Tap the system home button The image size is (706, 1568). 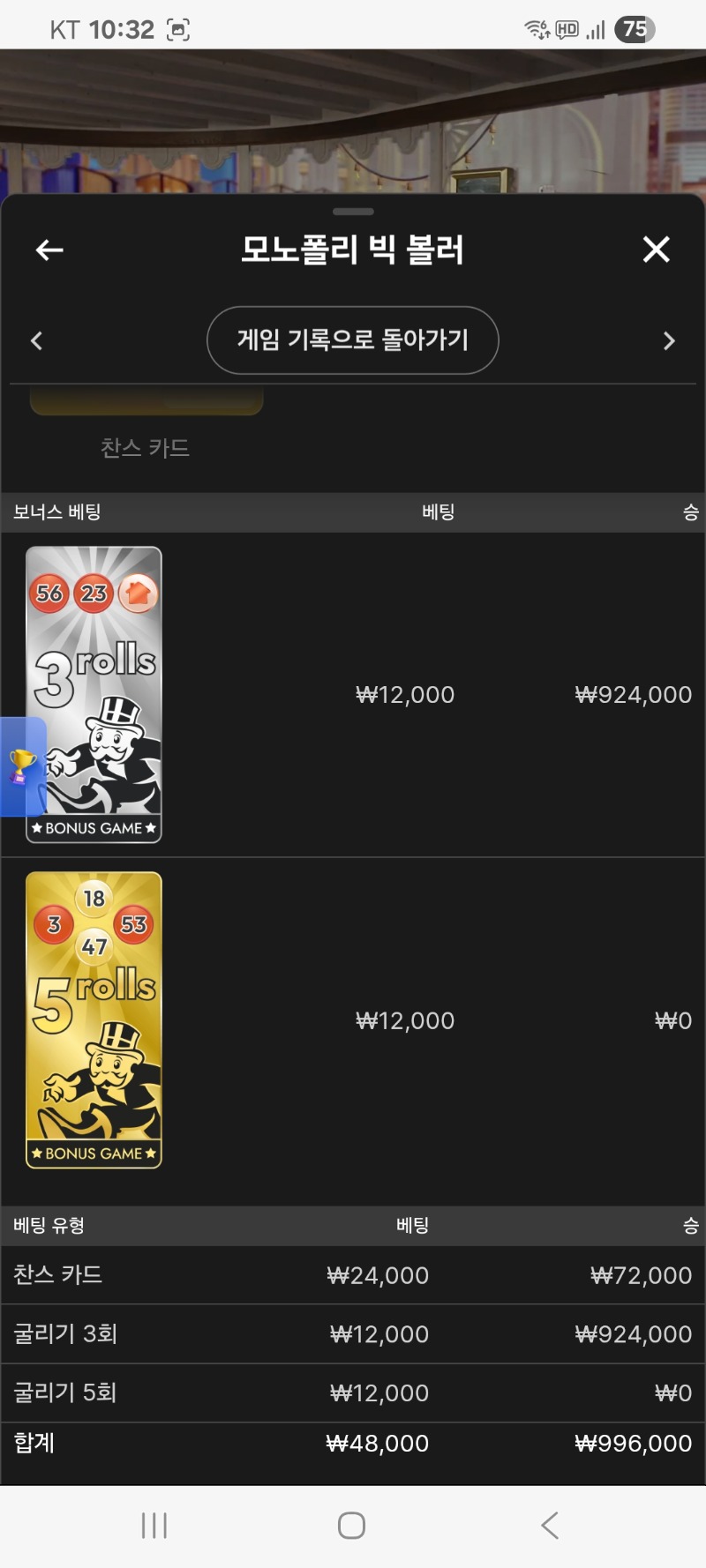tap(351, 1525)
